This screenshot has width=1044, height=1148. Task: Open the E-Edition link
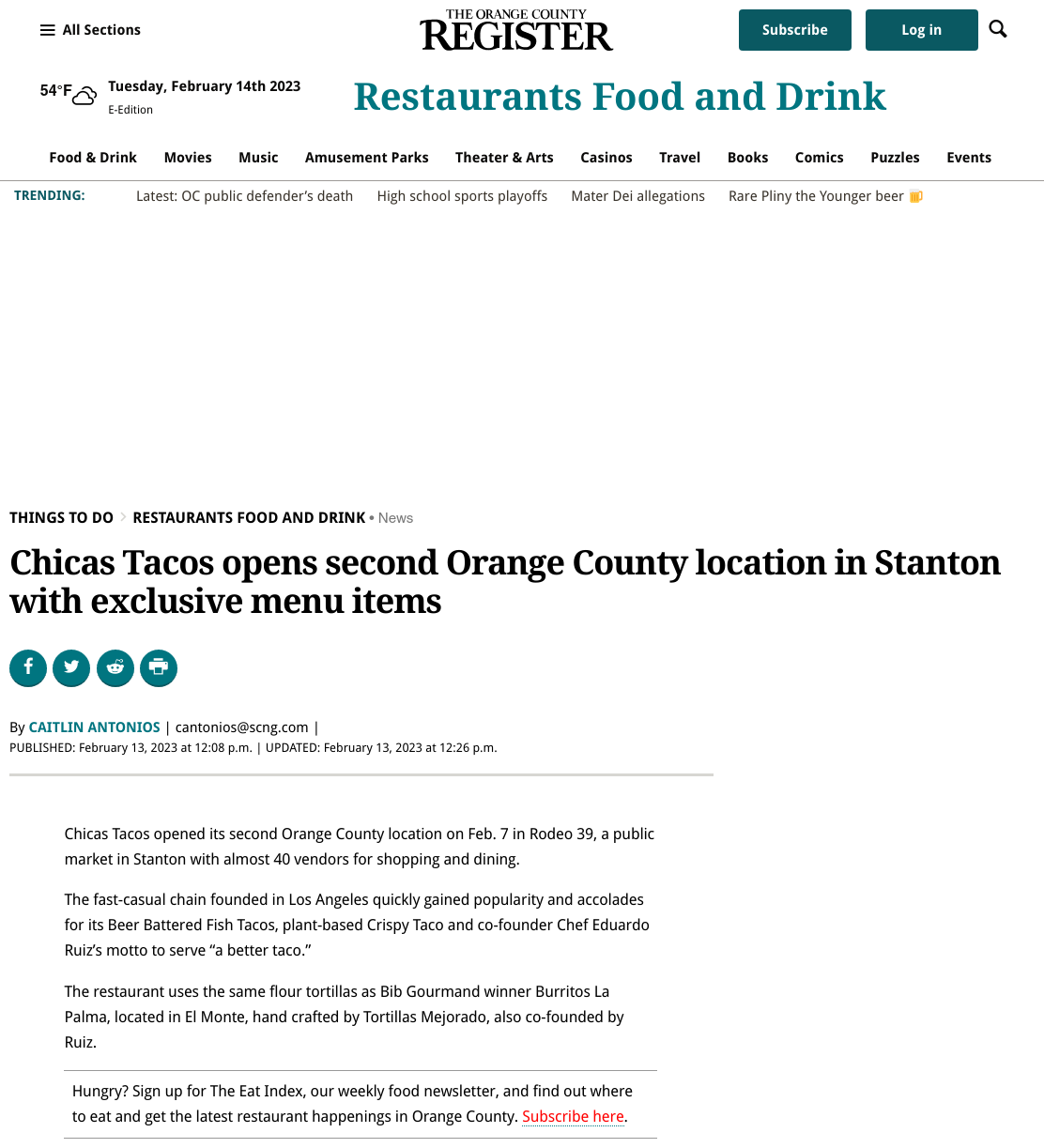coord(130,110)
